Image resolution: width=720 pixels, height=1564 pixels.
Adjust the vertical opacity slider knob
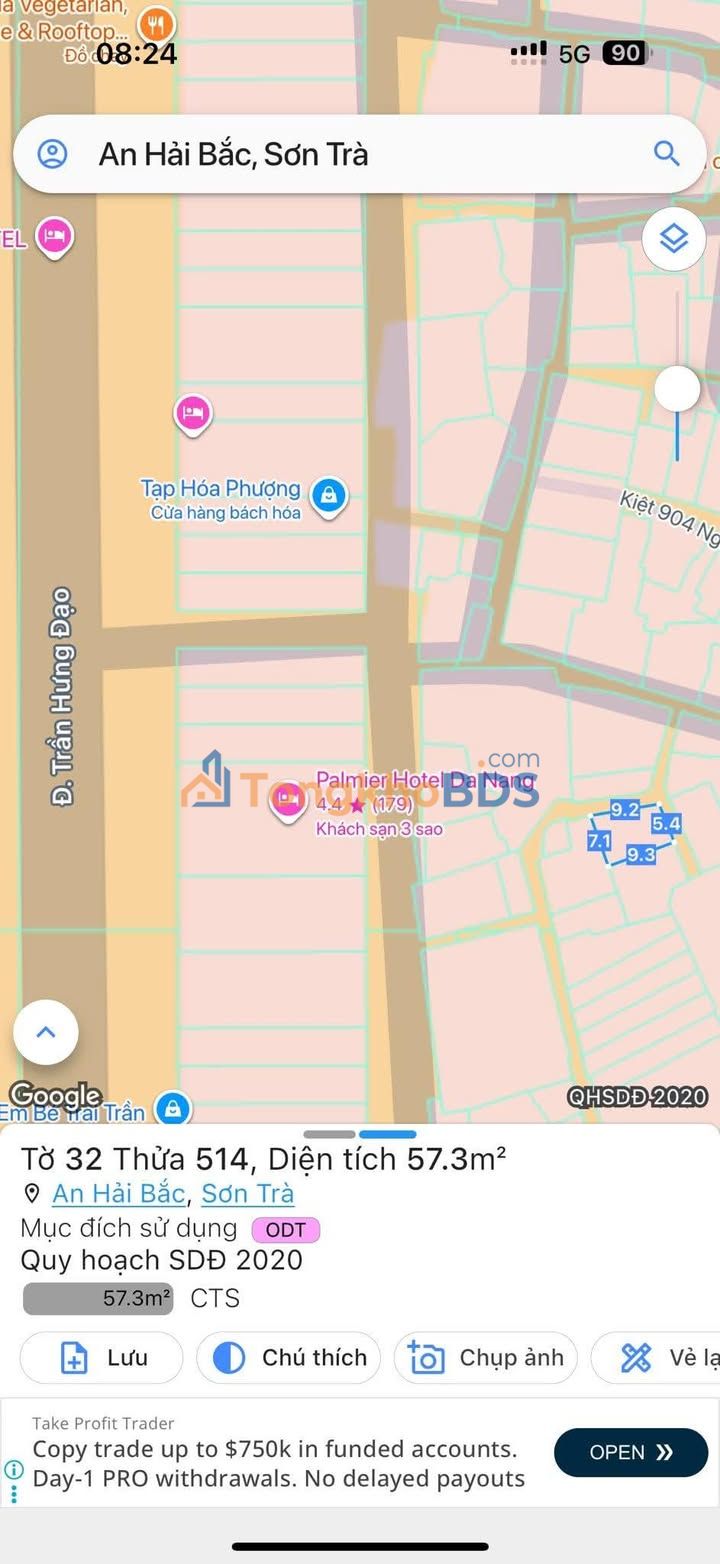(x=677, y=388)
